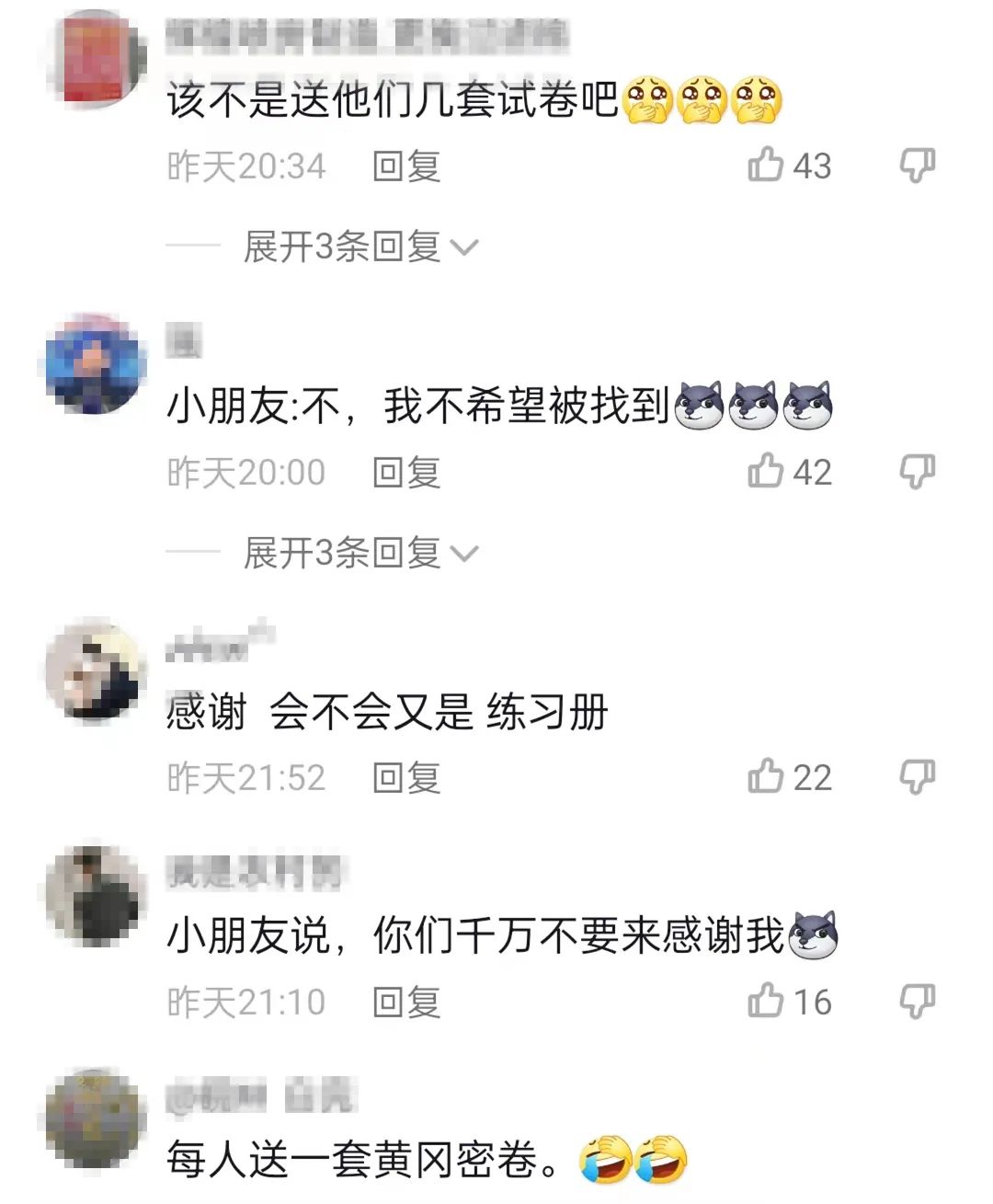Dislike the comment 我不希望被找到

(x=917, y=472)
